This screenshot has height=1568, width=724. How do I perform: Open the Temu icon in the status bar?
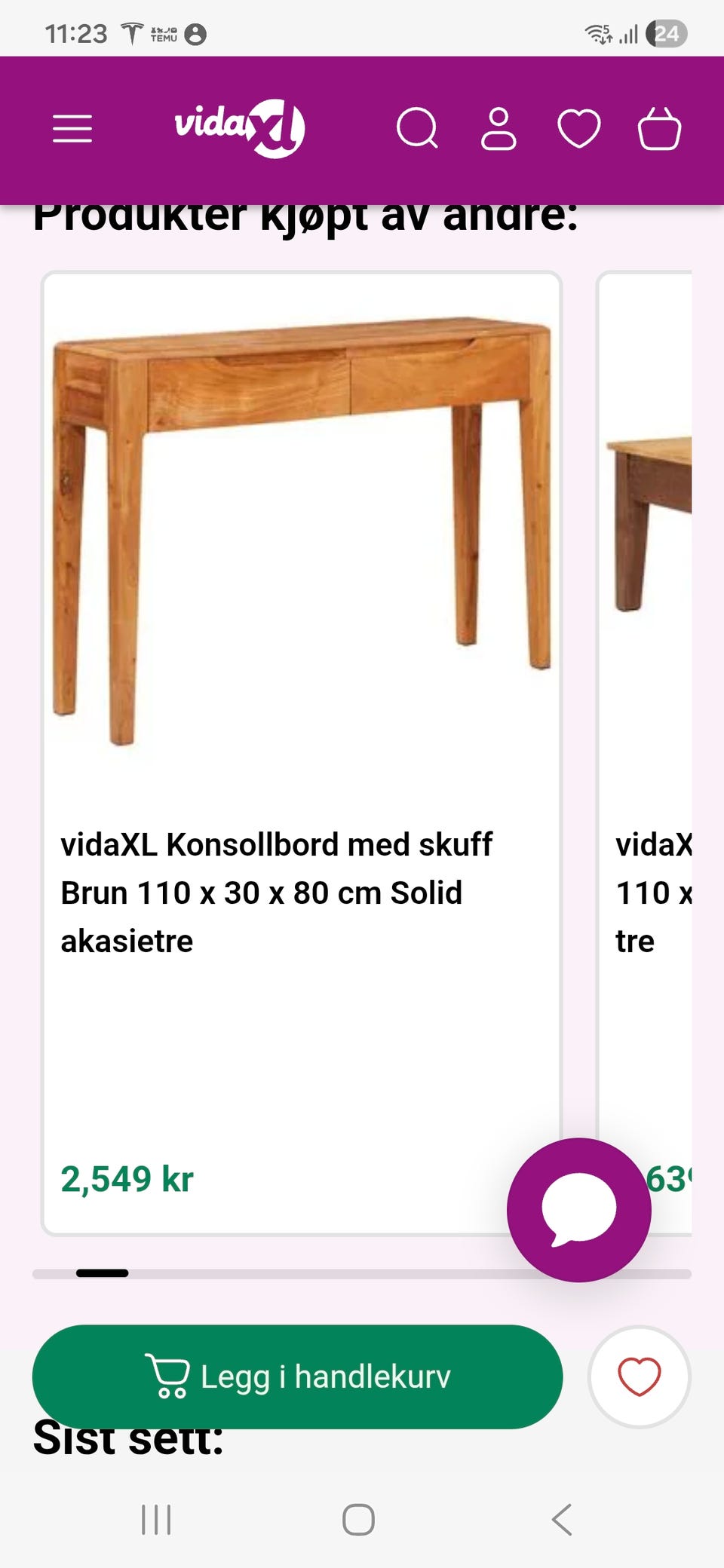click(x=162, y=32)
